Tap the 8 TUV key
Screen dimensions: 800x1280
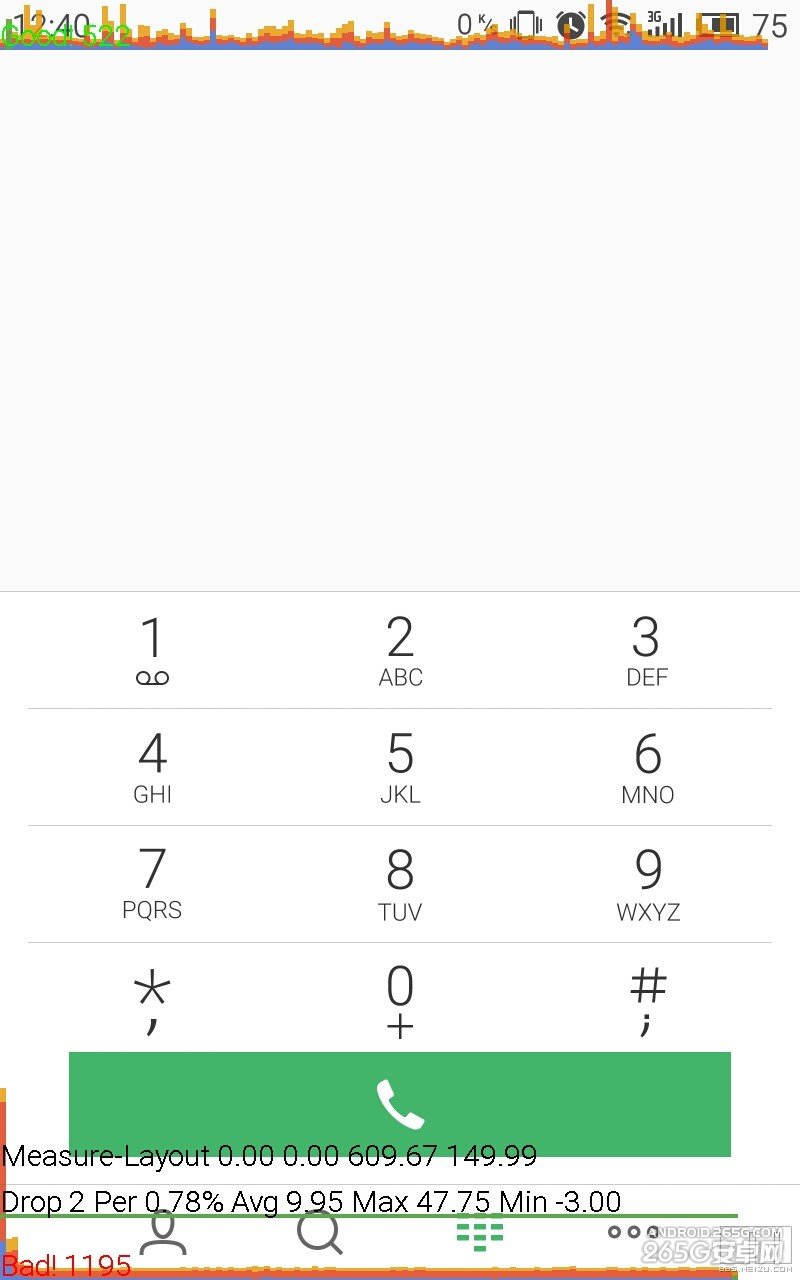coord(400,883)
